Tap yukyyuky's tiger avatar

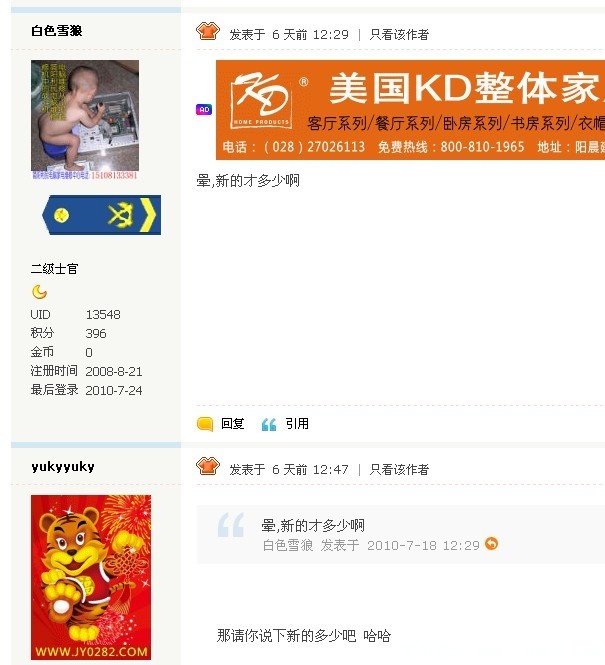(91, 576)
